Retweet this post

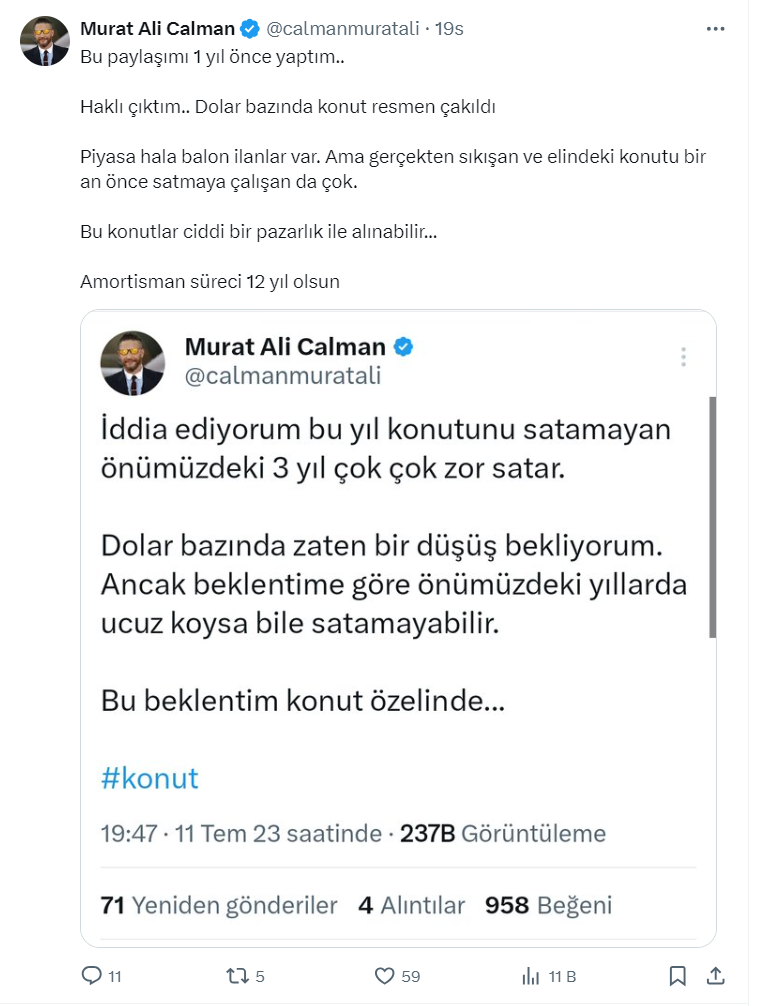[x=237, y=976]
